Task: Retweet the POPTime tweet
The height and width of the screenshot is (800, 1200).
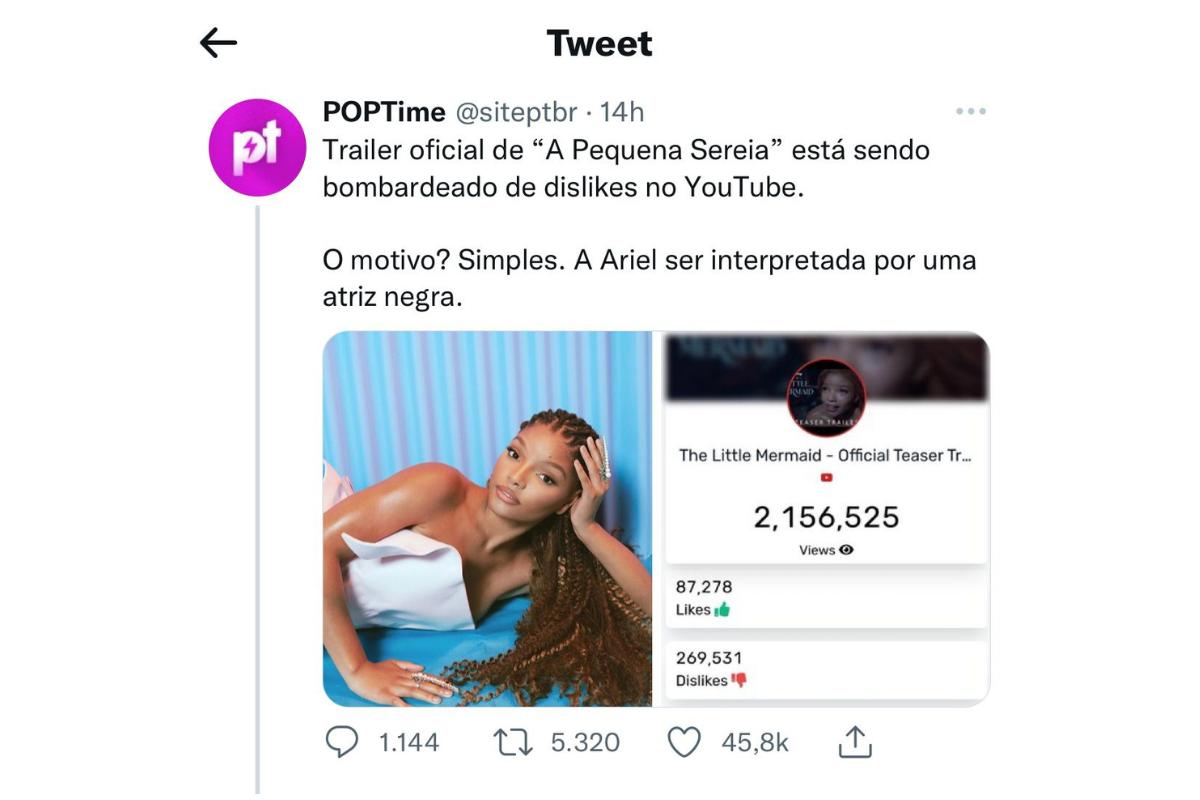Action: coord(514,742)
